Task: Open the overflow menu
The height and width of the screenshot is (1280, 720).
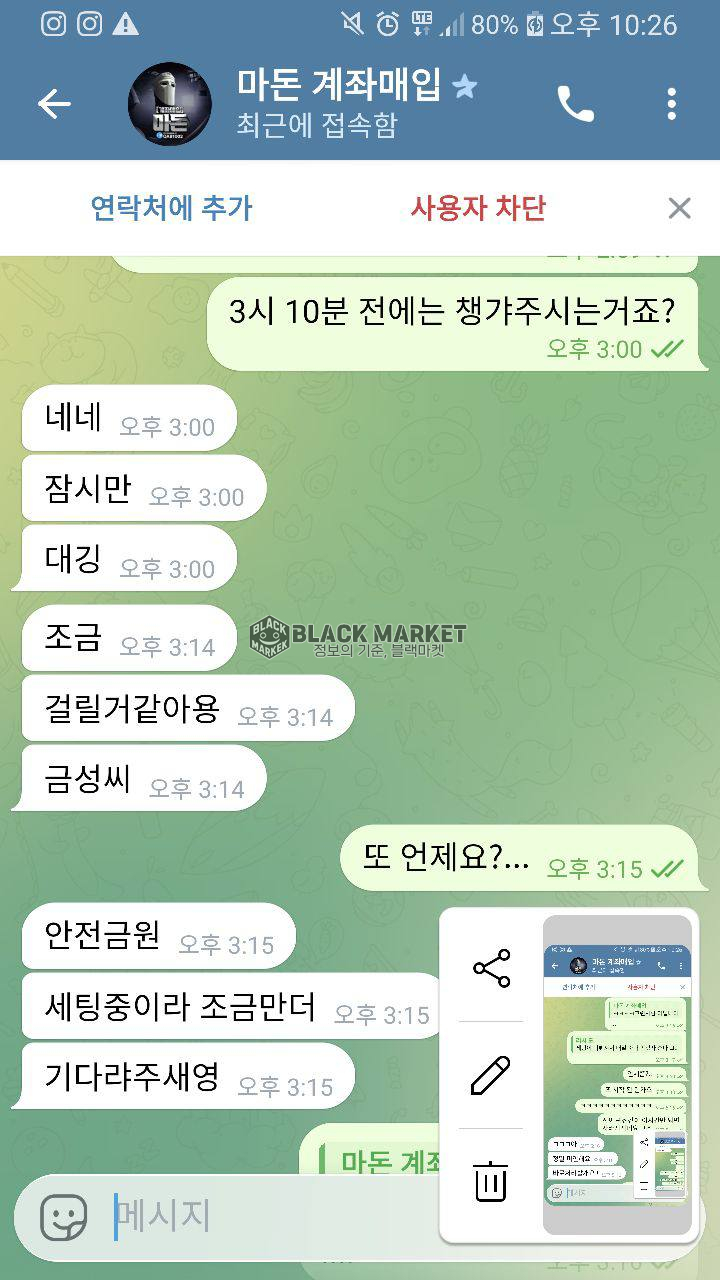Action: click(x=671, y=104)
